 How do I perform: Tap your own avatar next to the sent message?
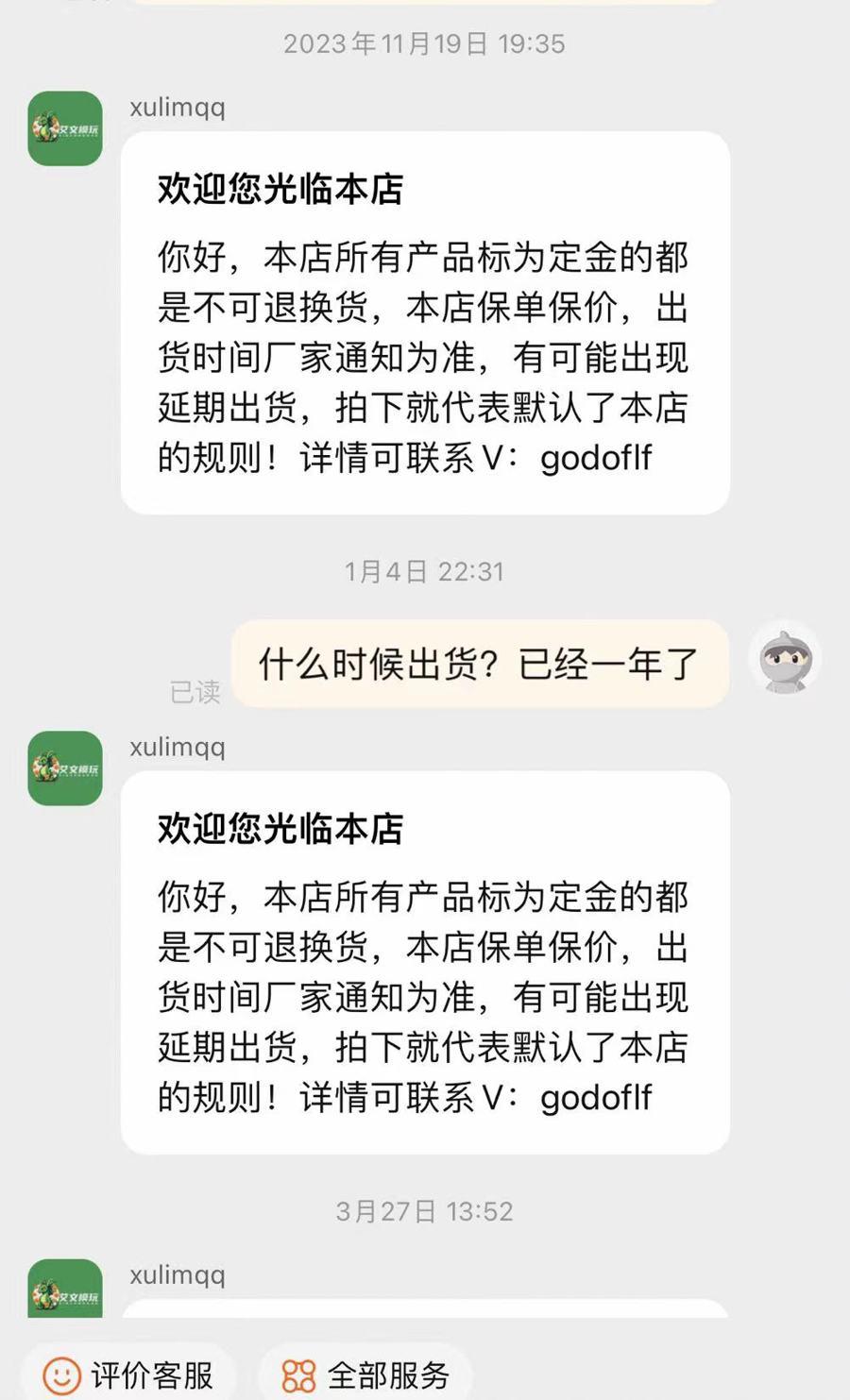(784, 660)
